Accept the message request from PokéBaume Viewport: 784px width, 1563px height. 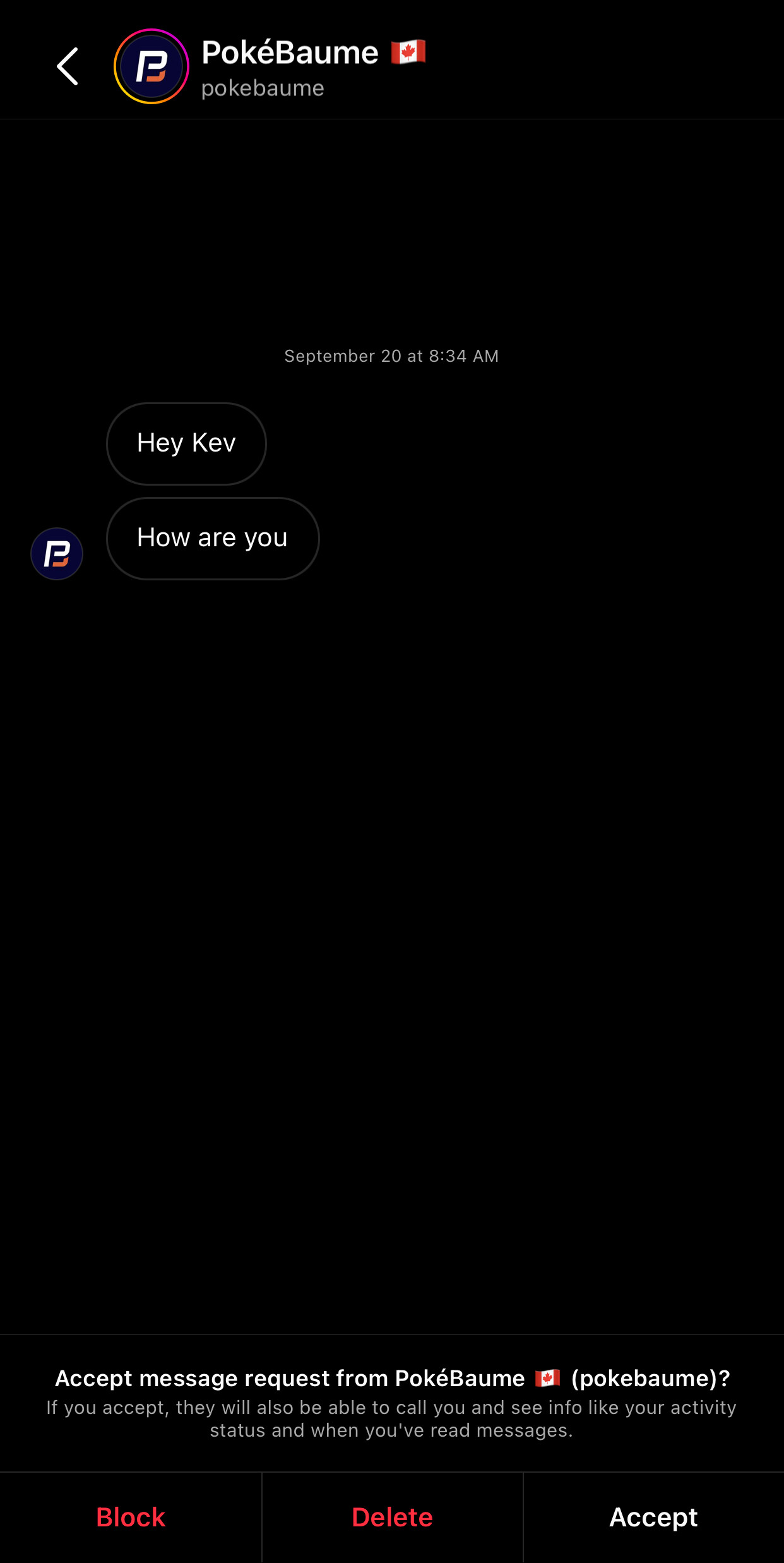pyautogui.click(x=653, y=1517)
